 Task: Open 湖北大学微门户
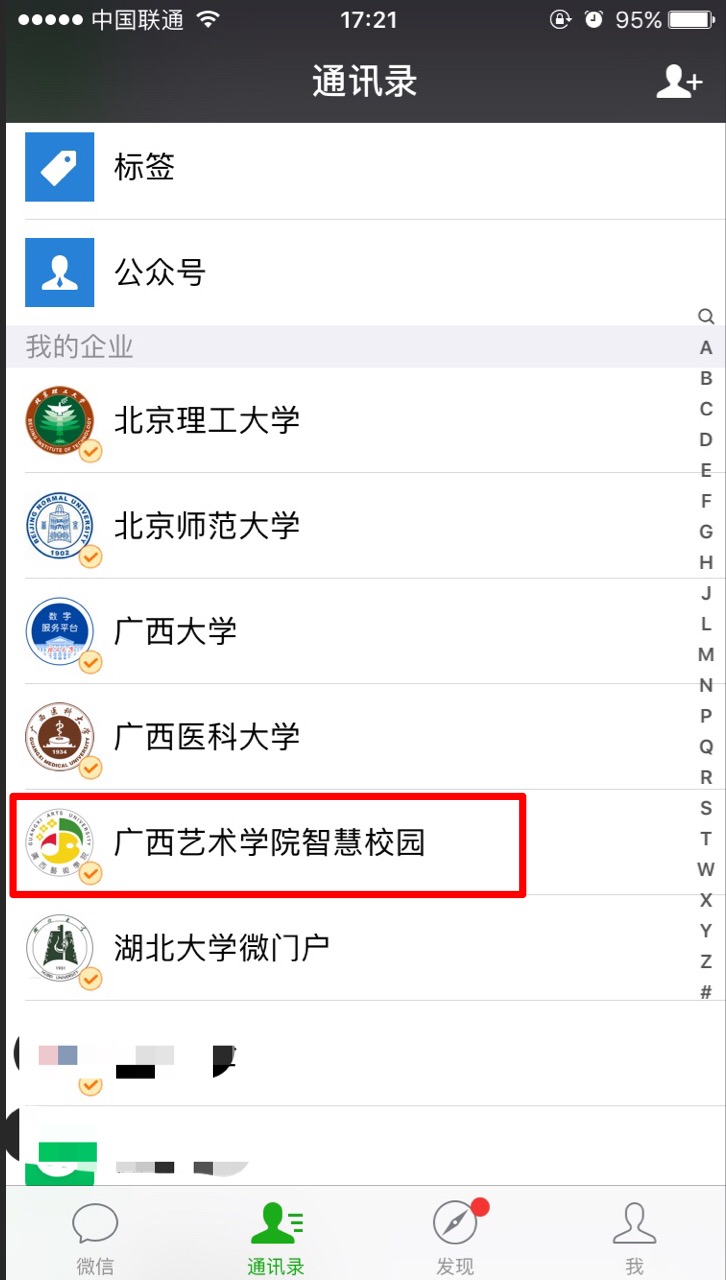[x=365, y=947]
